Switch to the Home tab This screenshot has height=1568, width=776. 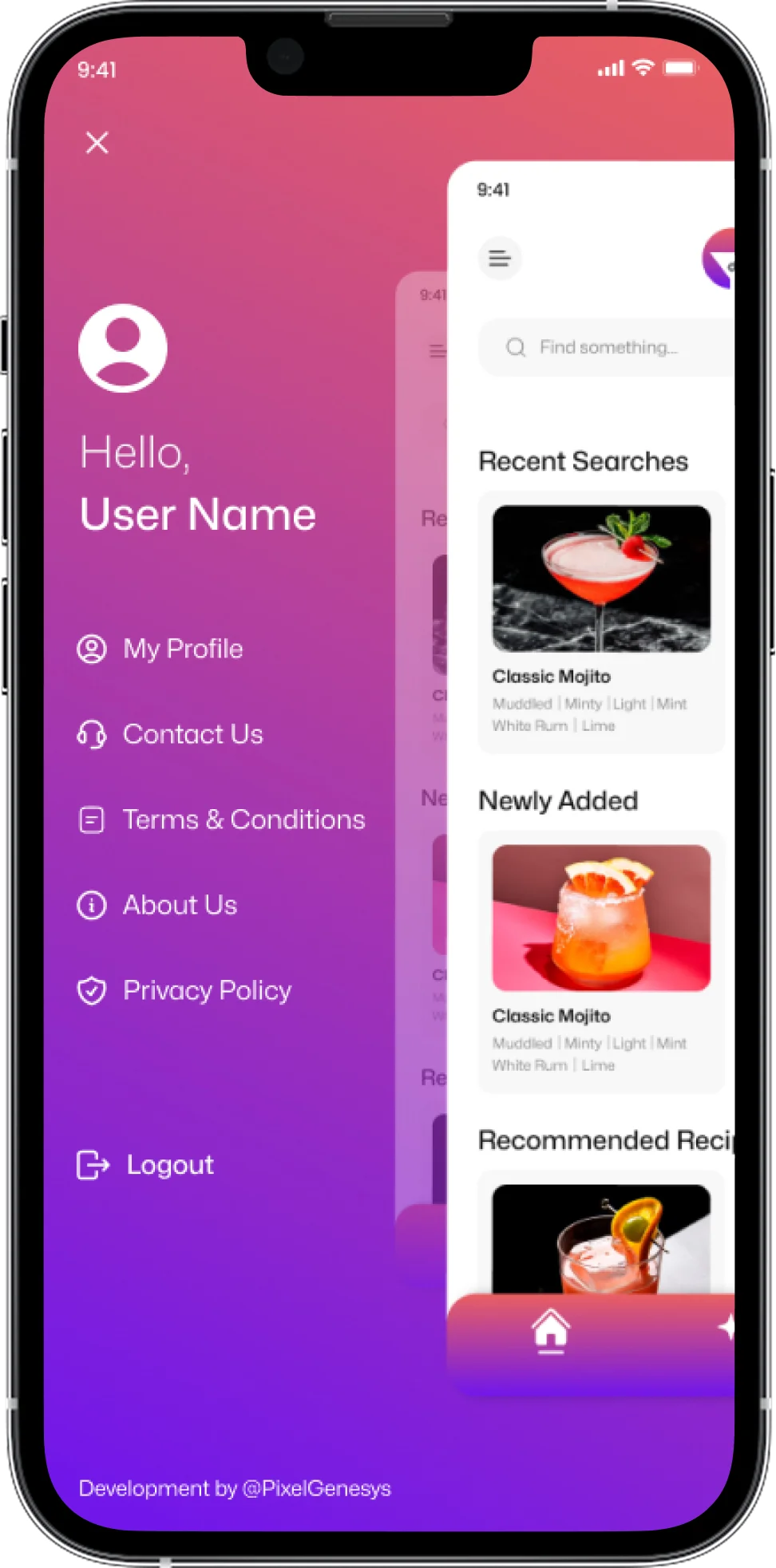[x=551, y=1331]
